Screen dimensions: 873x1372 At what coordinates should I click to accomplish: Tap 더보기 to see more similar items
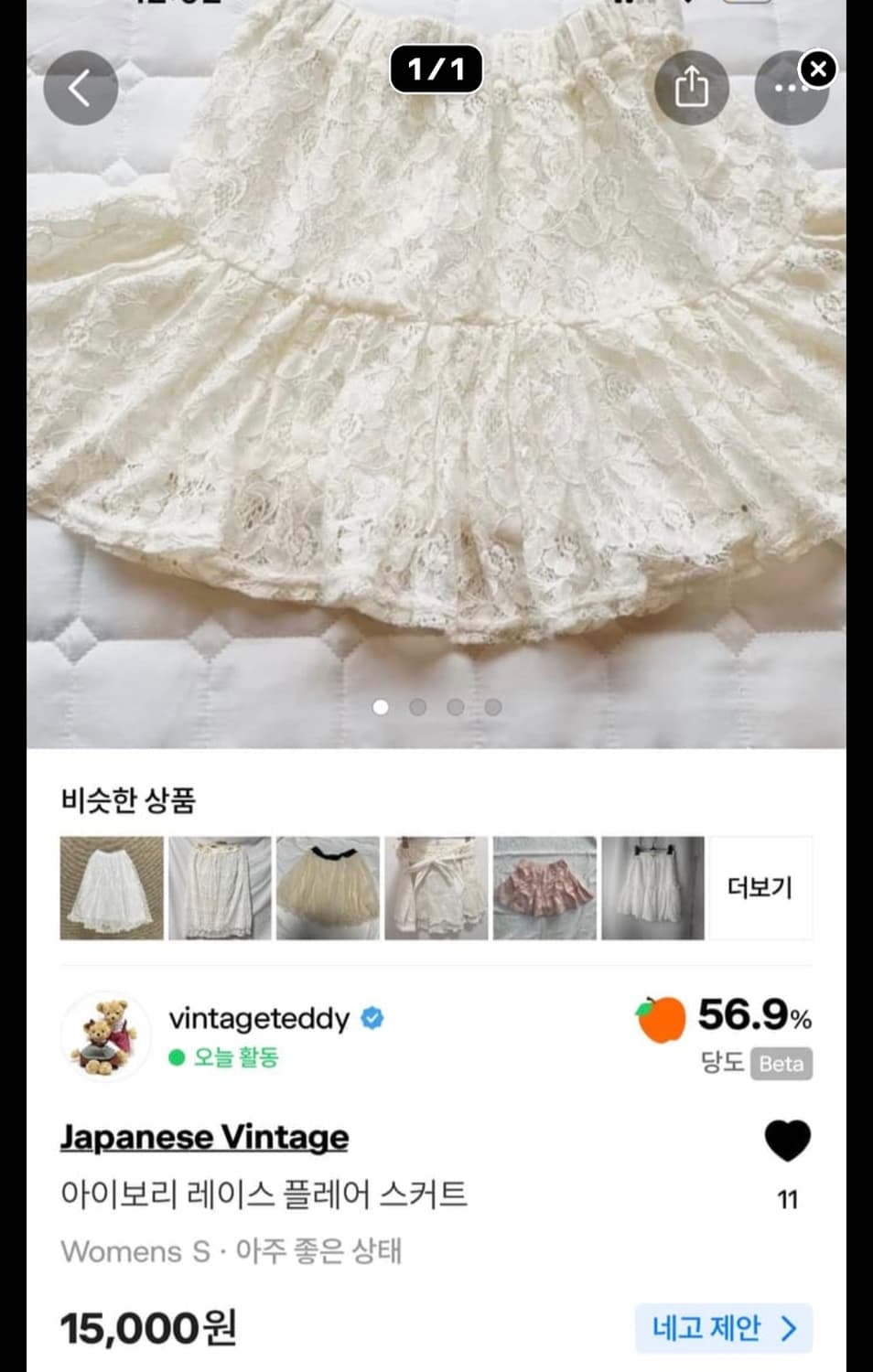point(760,887)
